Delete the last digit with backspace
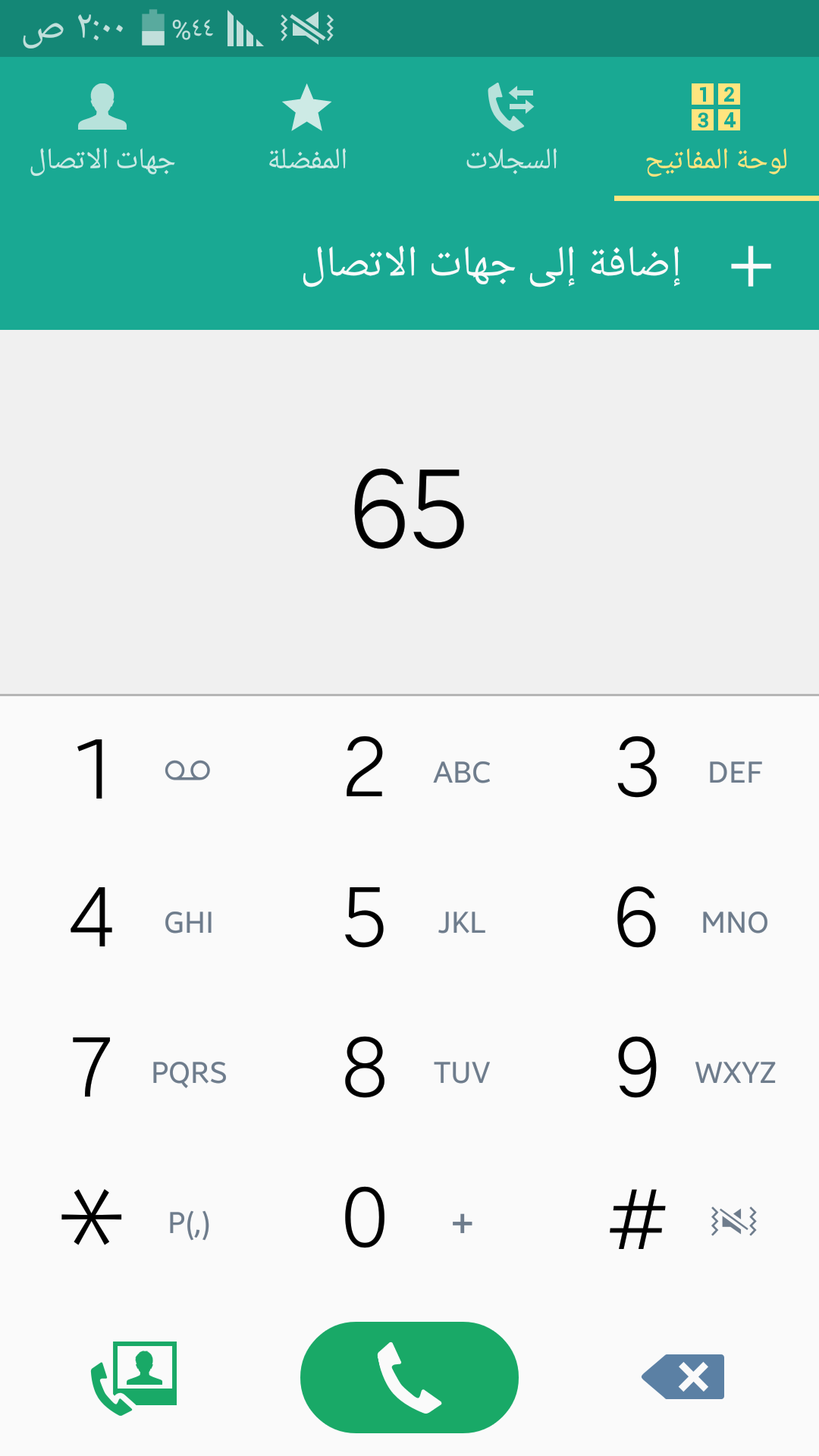The height and width of the screenshot is (1456, 819). pyautogui.click(x=682, y=1376)
